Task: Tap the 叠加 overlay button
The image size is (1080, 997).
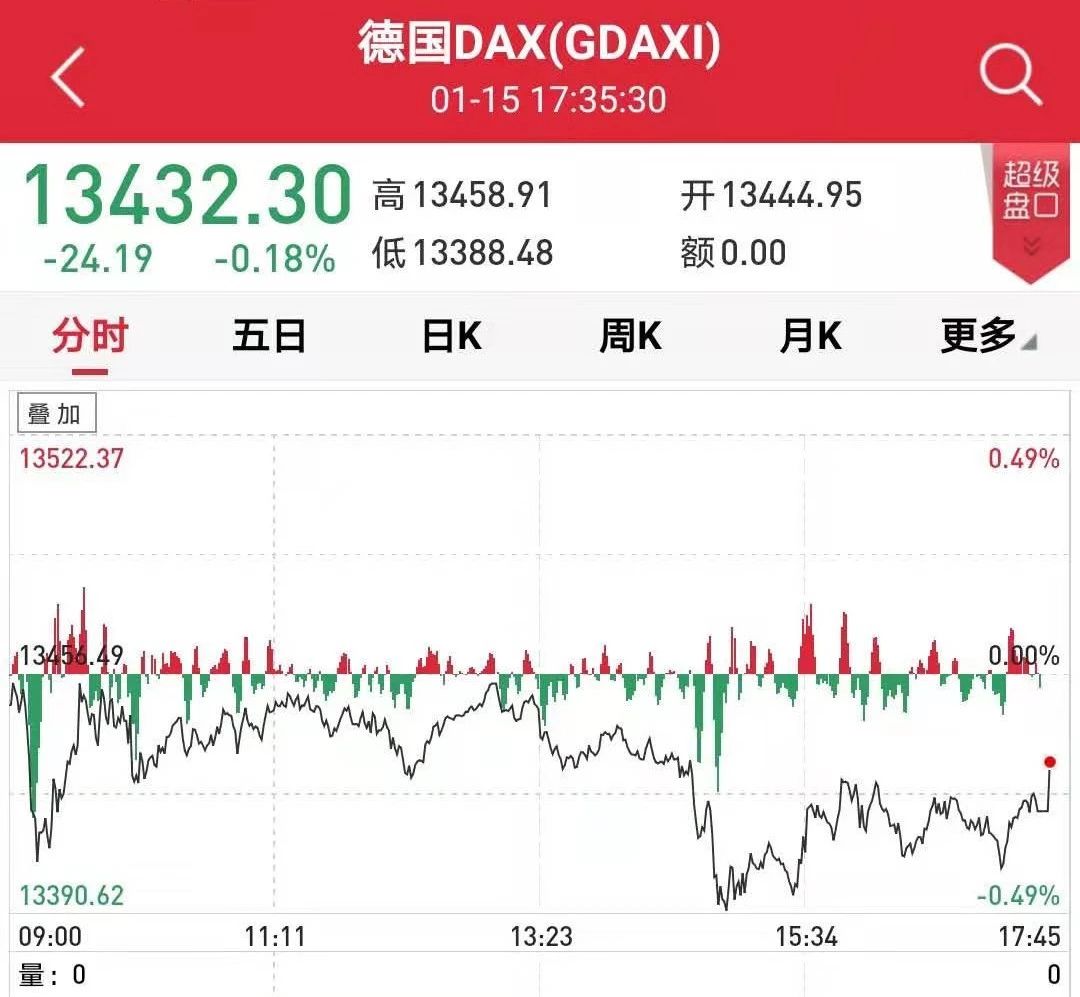Action: [56, 414]
